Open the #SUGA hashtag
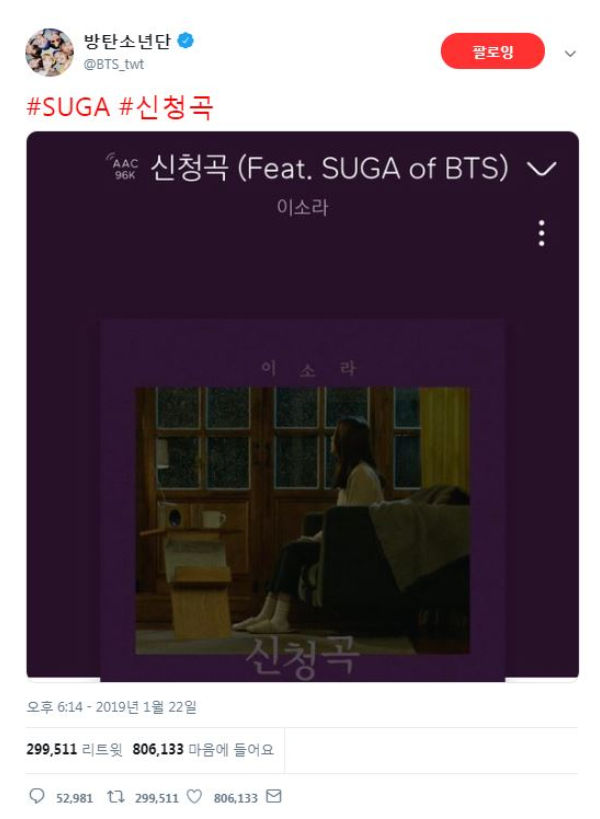Screen dimensions: 600x819 (68, 108)
